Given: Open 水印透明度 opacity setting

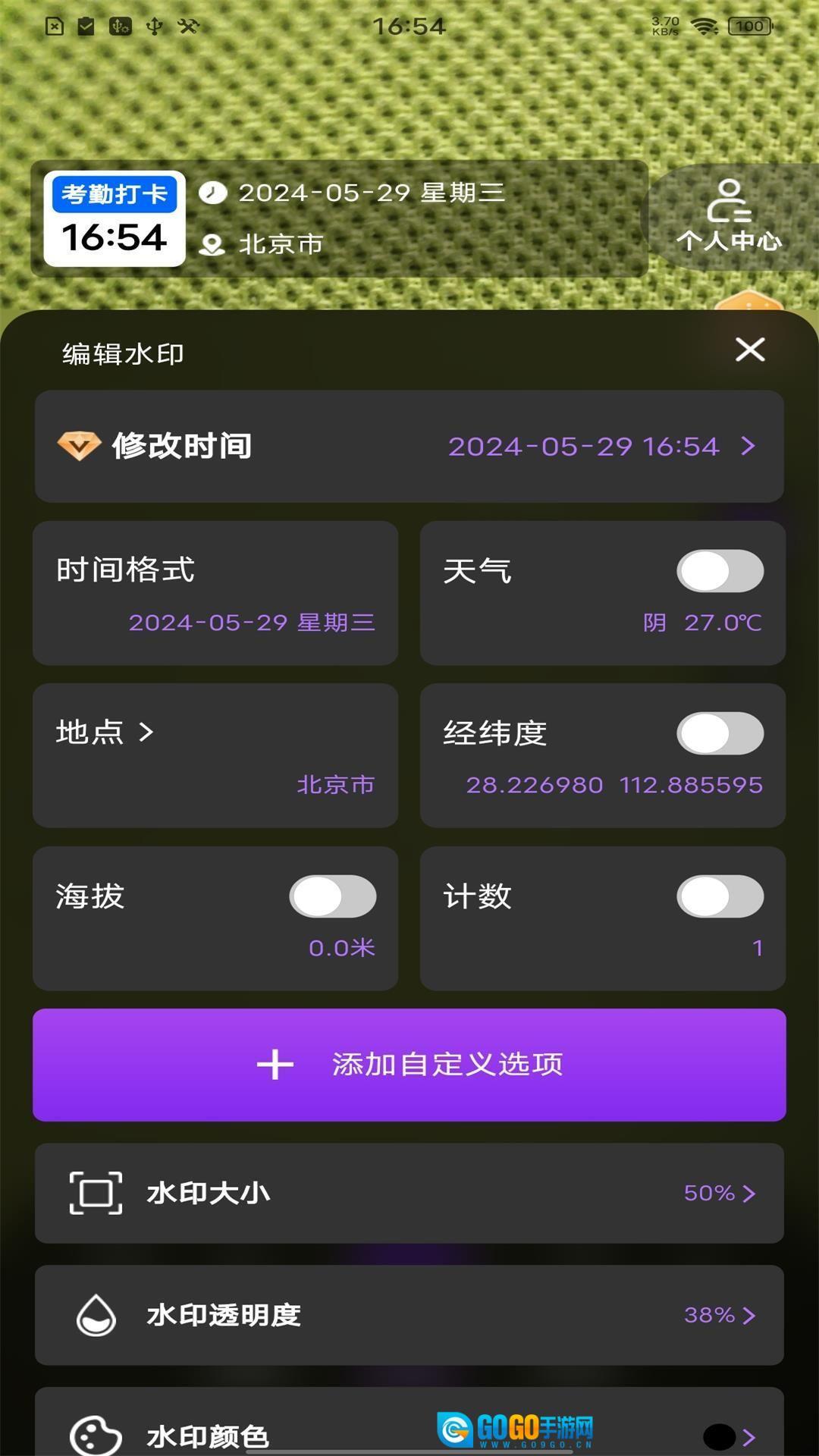Looking at the screenshot, I should [409, 1315].
